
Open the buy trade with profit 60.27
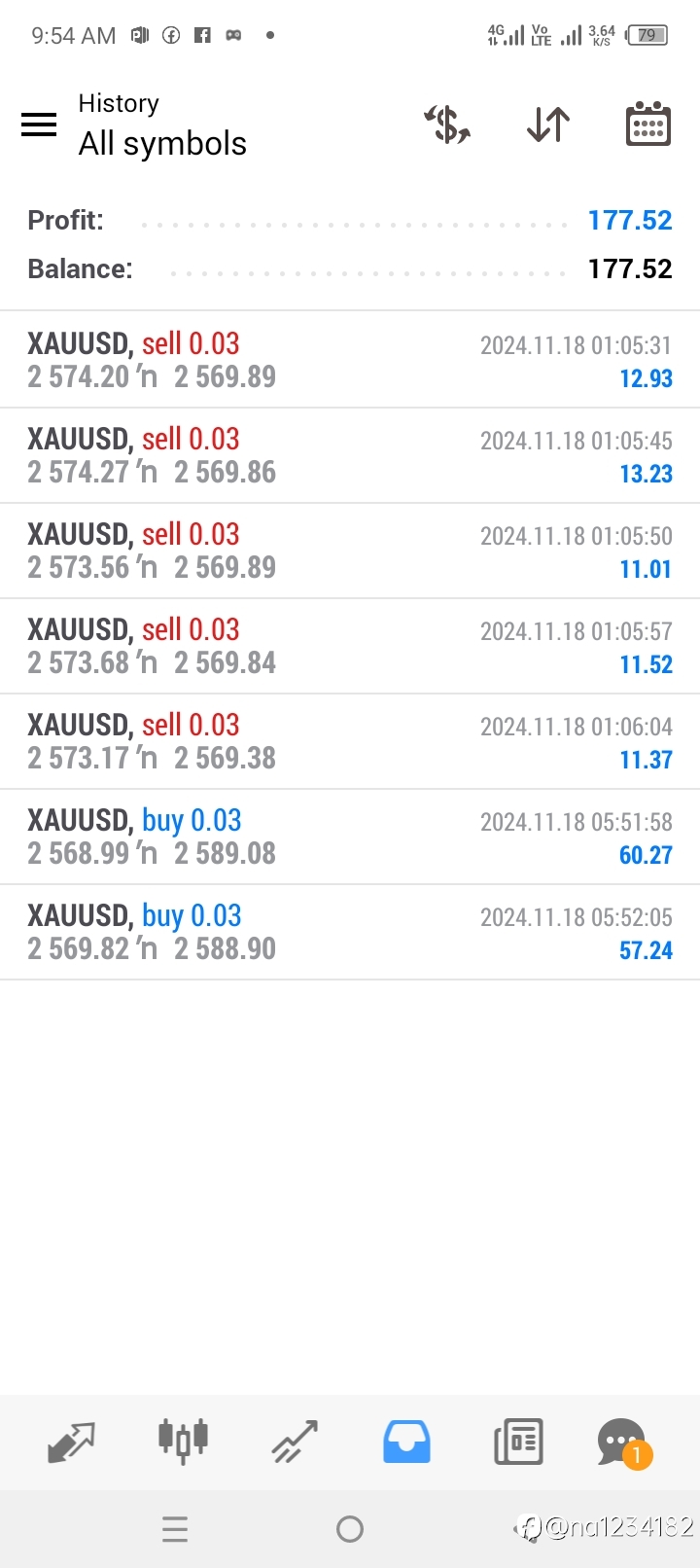(x=350, y=837)
